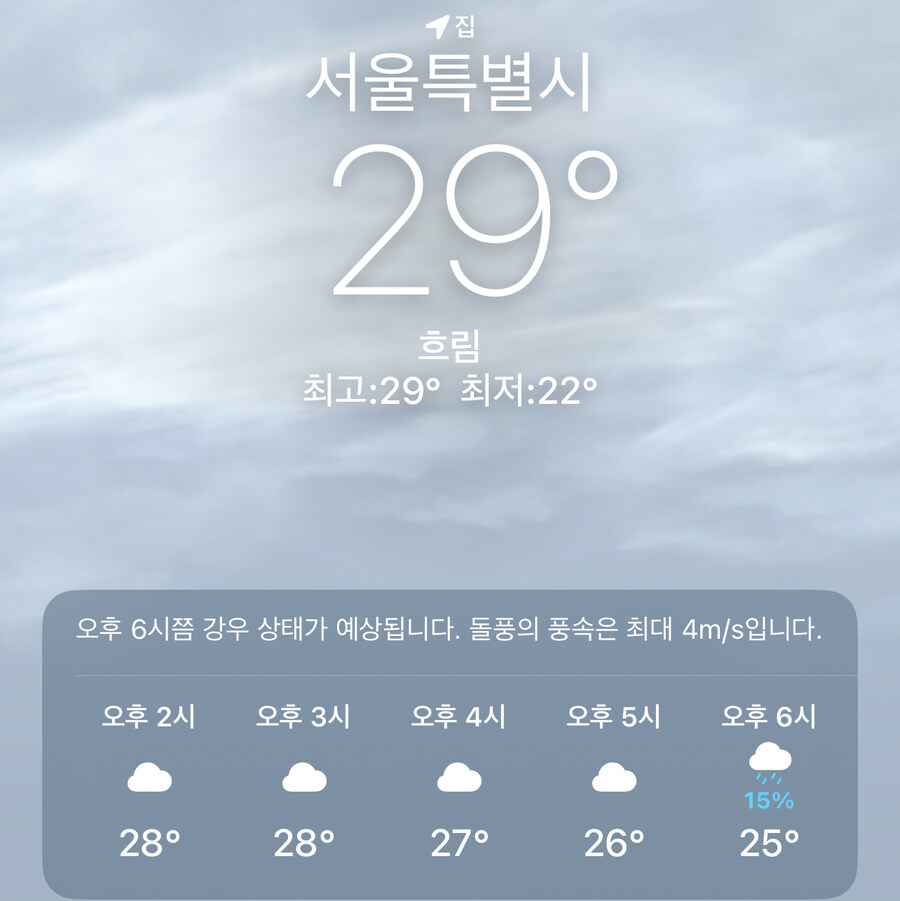Select the 오후 6시 forecast column
The width and height of the screenshot is (900, 901).
point(770,780)
